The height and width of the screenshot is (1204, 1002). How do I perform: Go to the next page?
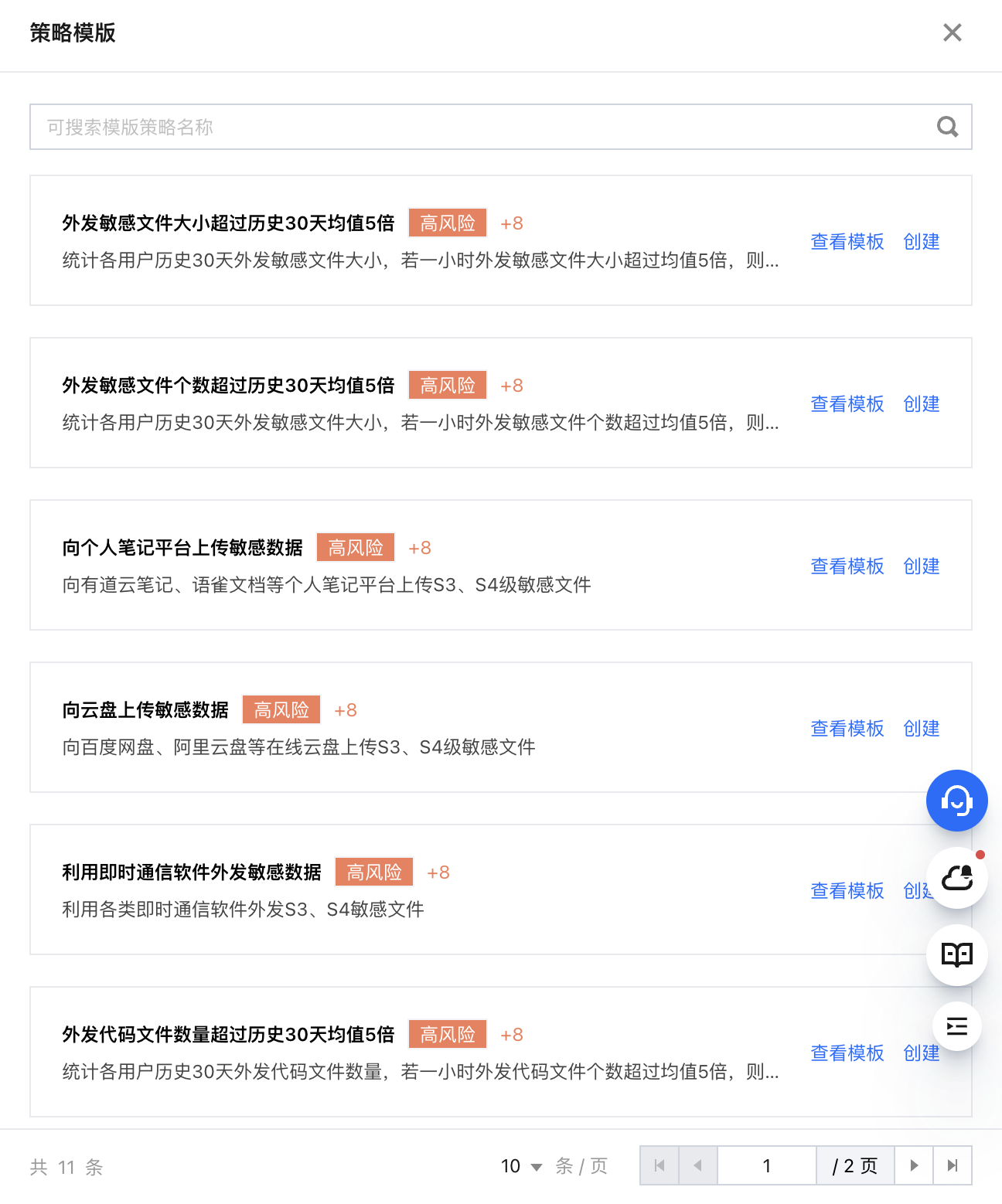tap(914, 1165)
